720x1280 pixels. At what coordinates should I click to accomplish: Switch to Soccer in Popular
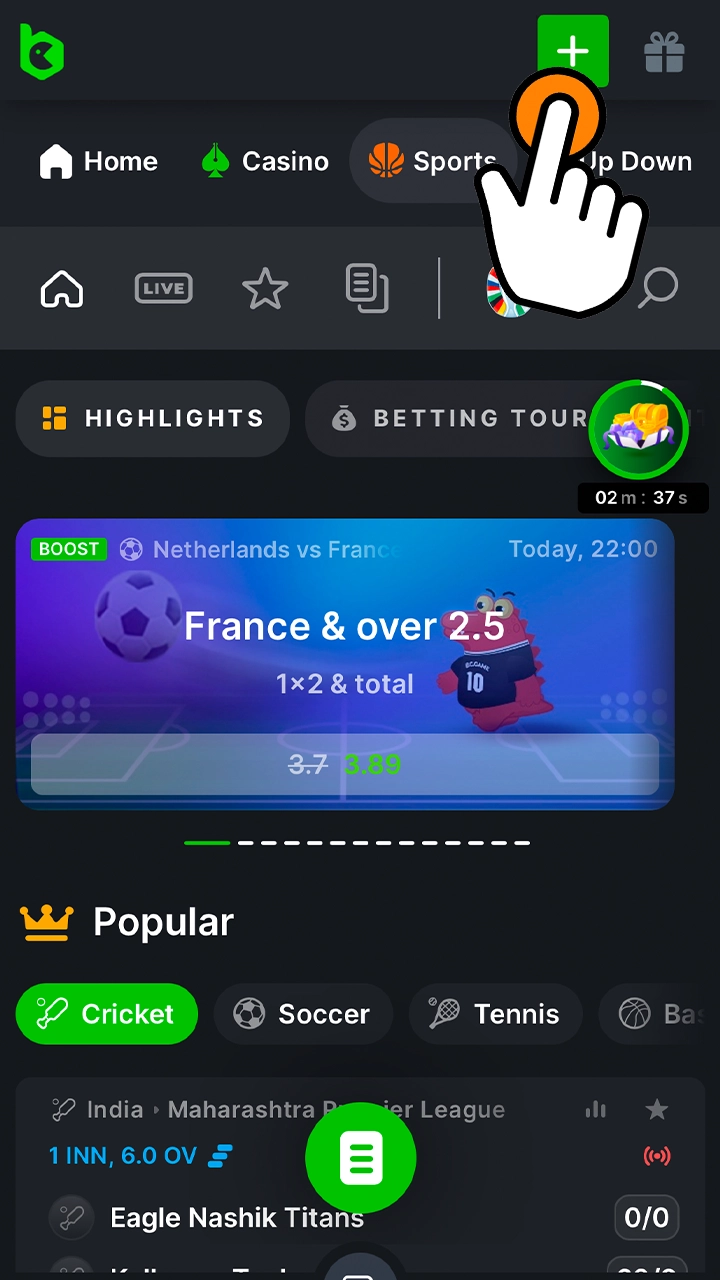[x=303, y=1014]
